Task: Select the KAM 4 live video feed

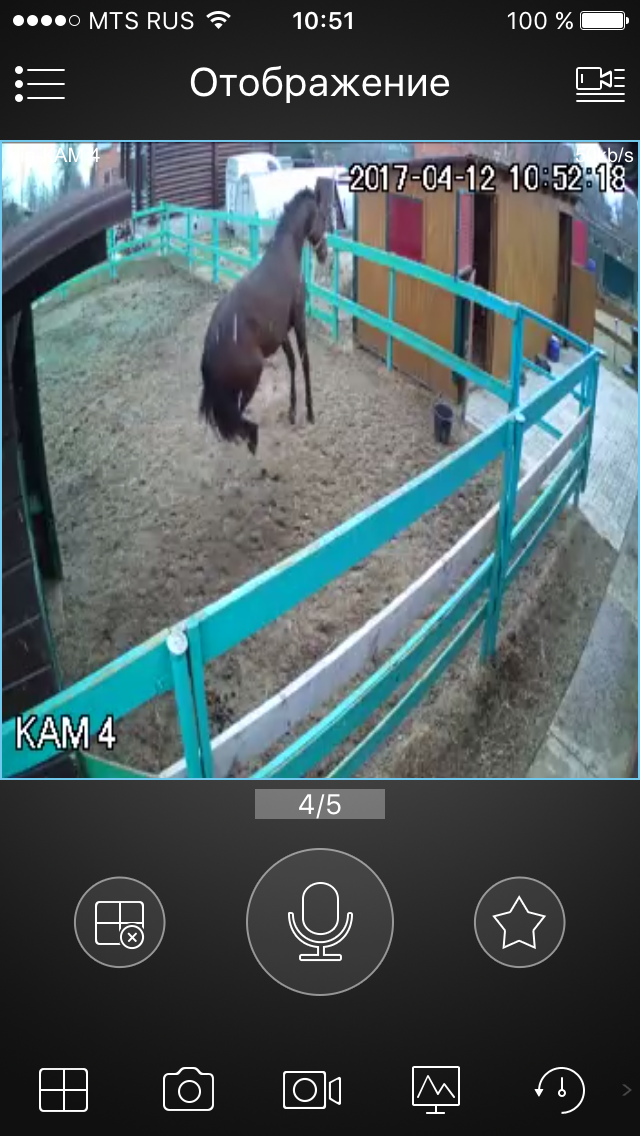Action: (320, 460)
